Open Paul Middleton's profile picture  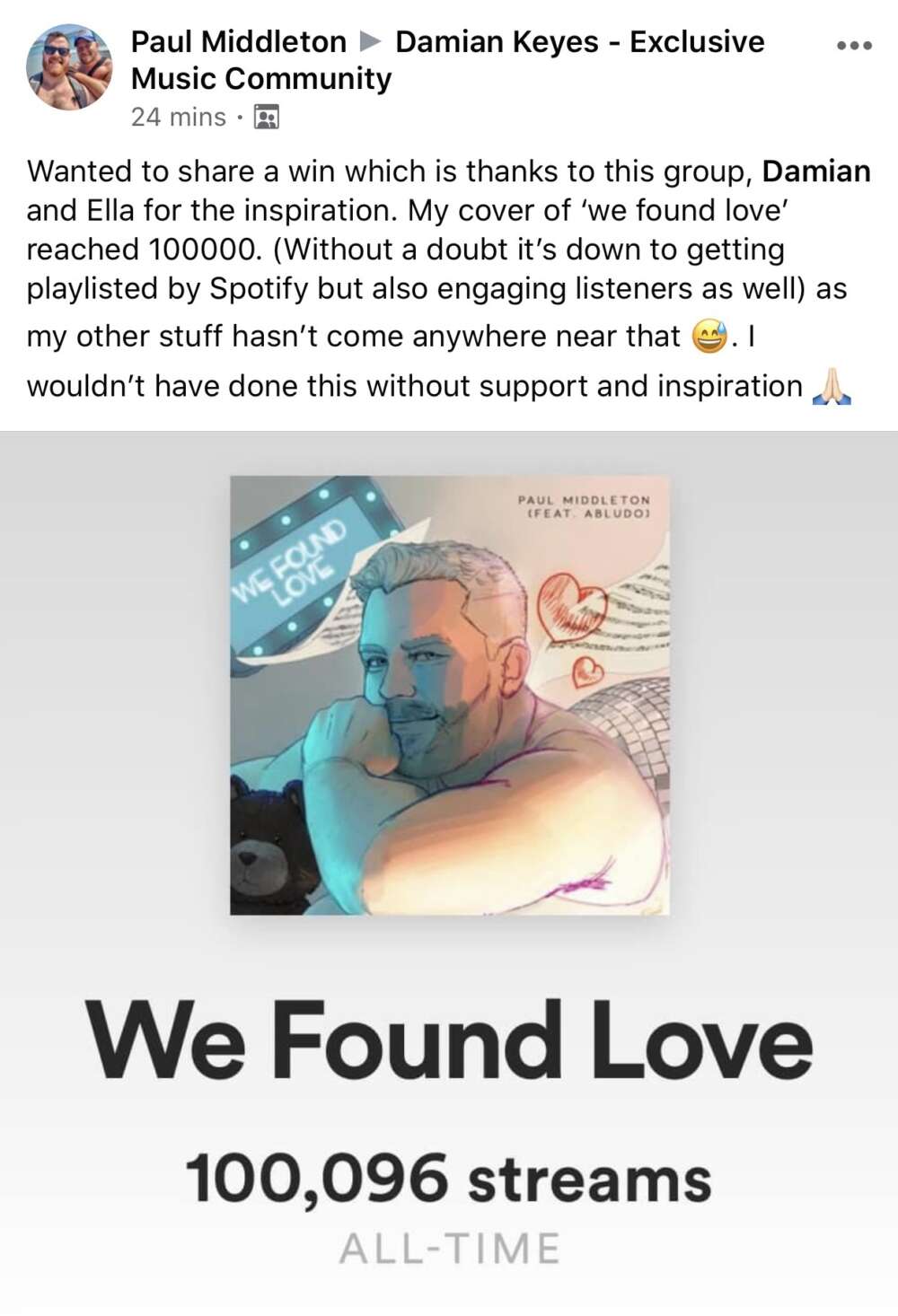pyautogui.click(x=69, y=67)
